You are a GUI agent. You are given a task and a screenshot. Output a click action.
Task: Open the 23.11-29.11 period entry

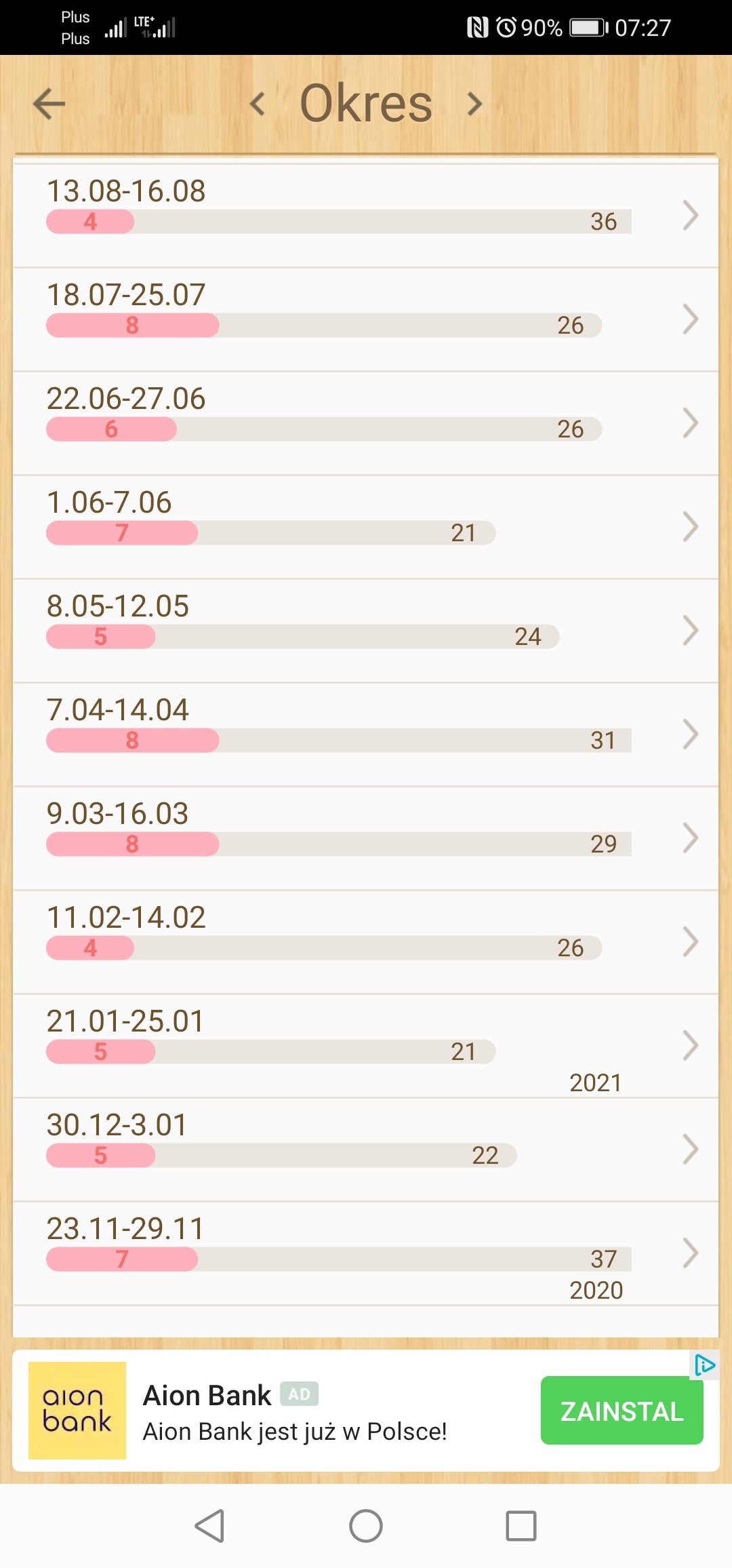(366, 1253)
